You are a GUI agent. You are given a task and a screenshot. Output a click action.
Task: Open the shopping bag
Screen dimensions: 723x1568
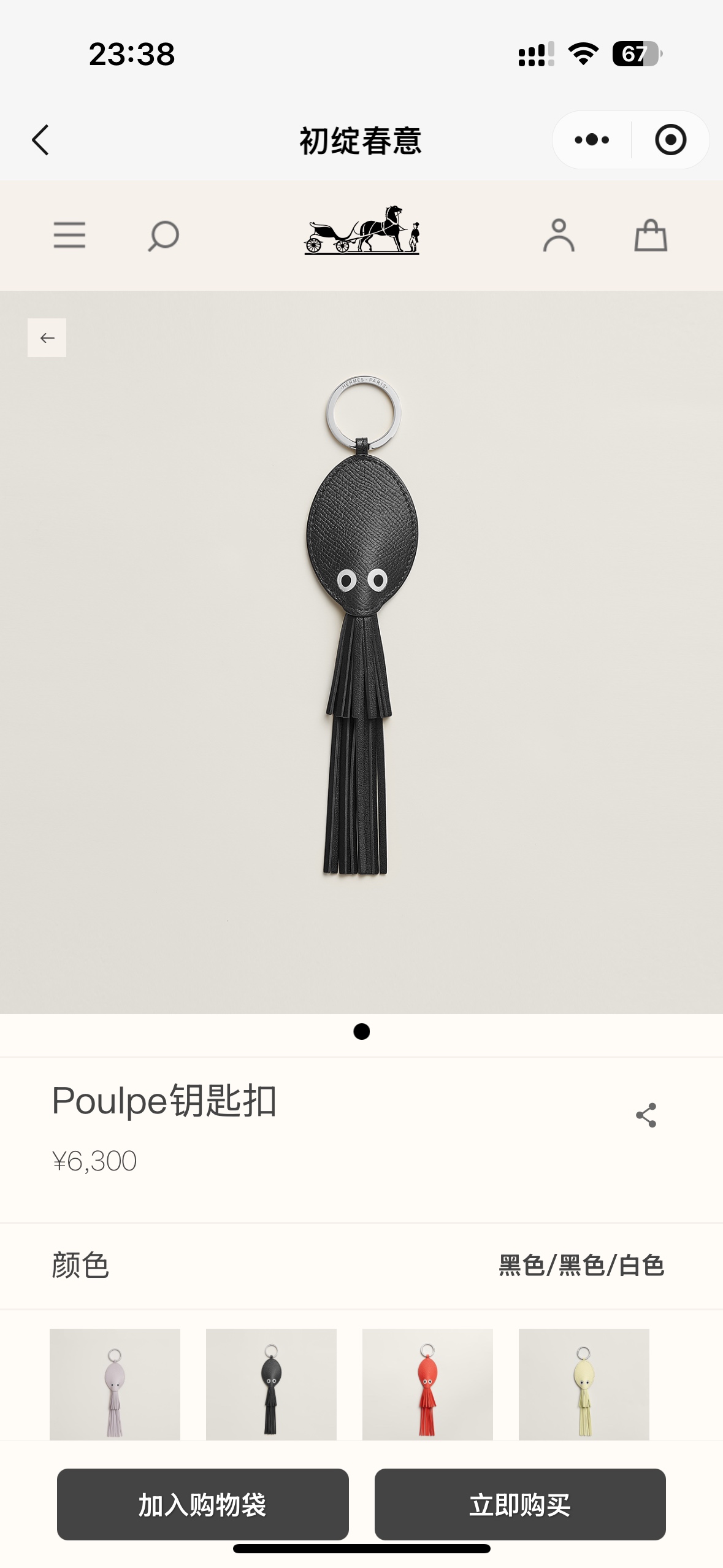pos(651,236)
